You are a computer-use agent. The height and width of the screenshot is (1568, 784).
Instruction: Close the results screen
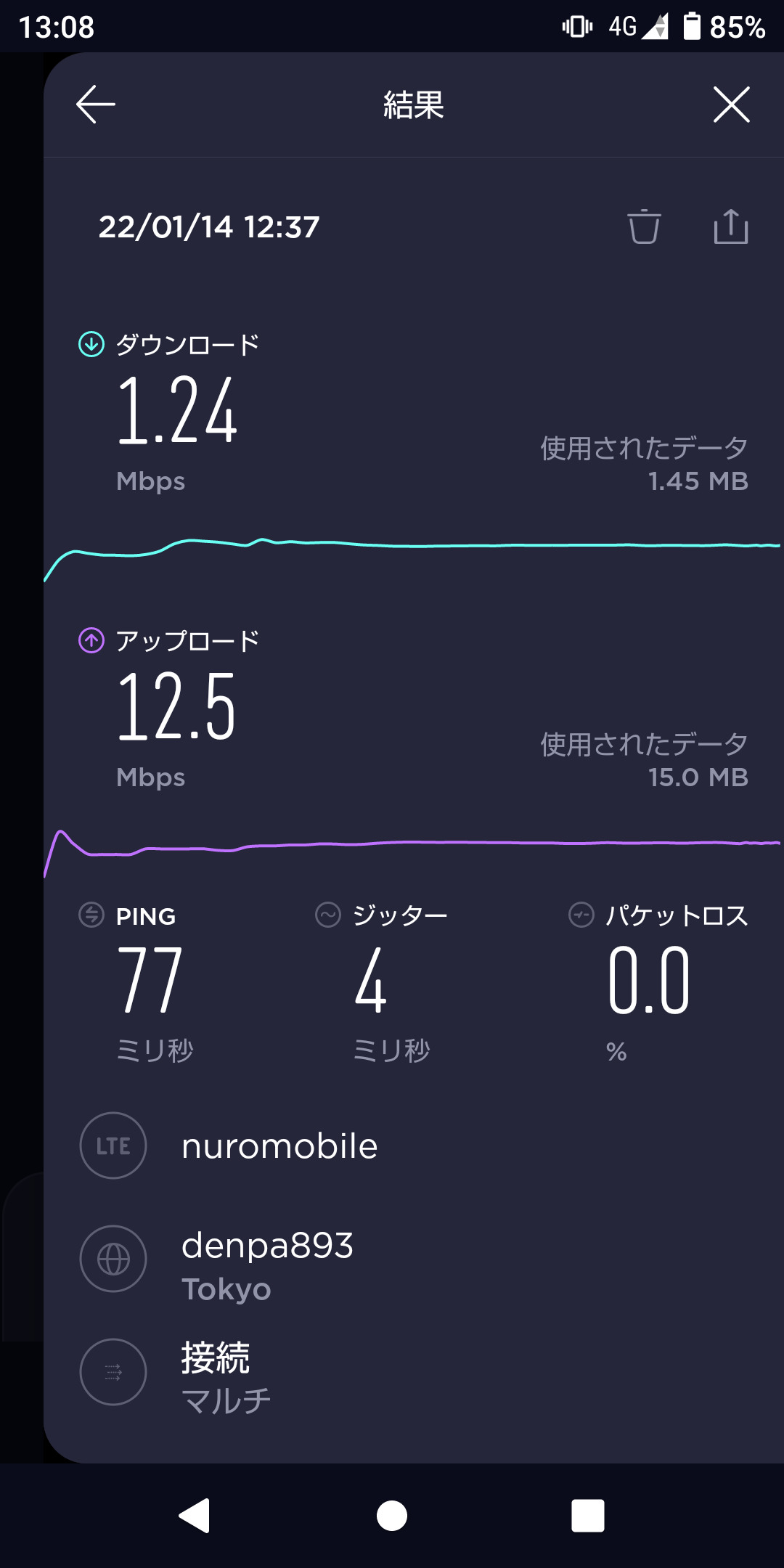[731, 105]
